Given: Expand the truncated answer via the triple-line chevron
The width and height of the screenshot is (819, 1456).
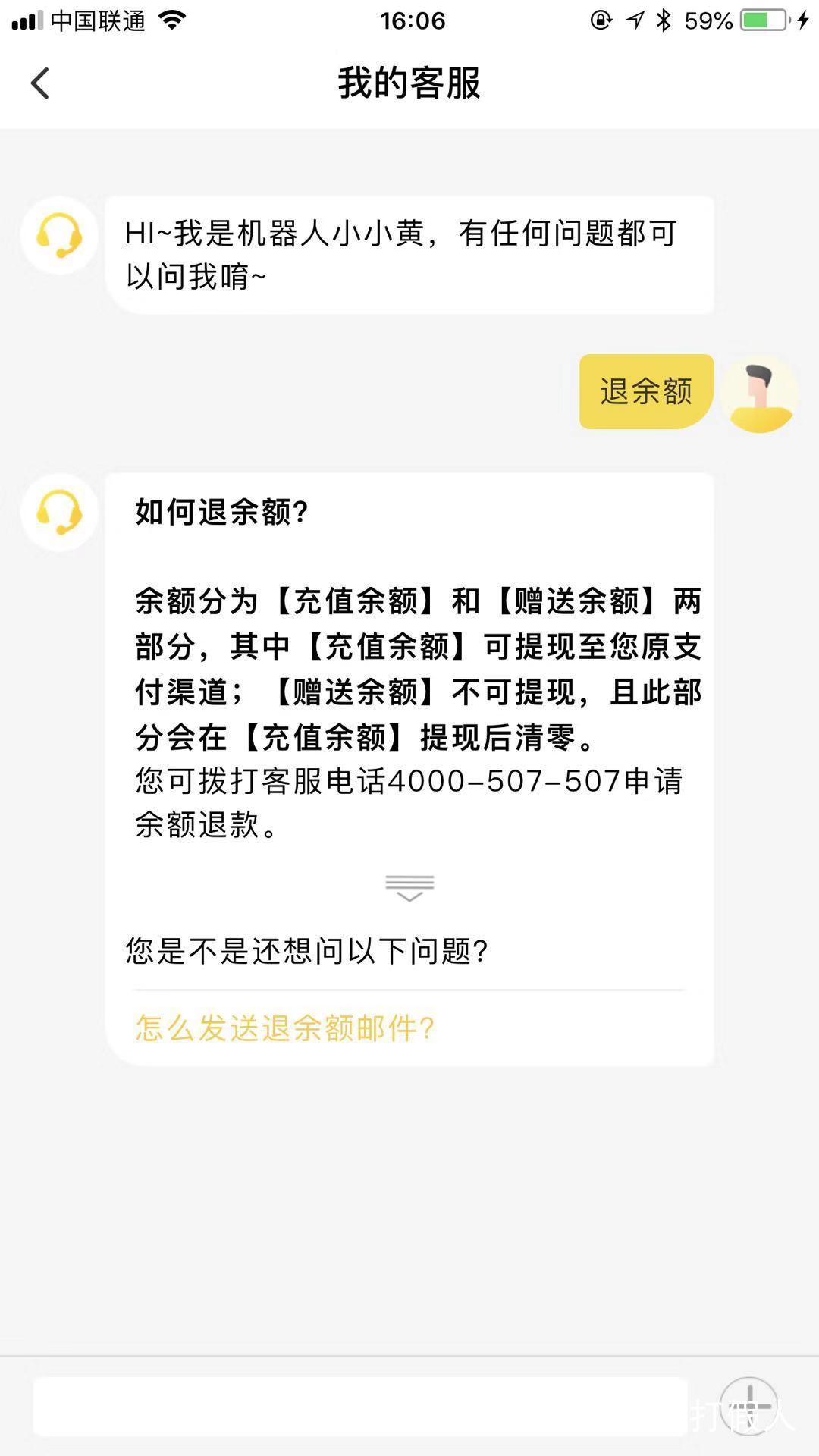Looking at the screenshot, I should point(409,887).
